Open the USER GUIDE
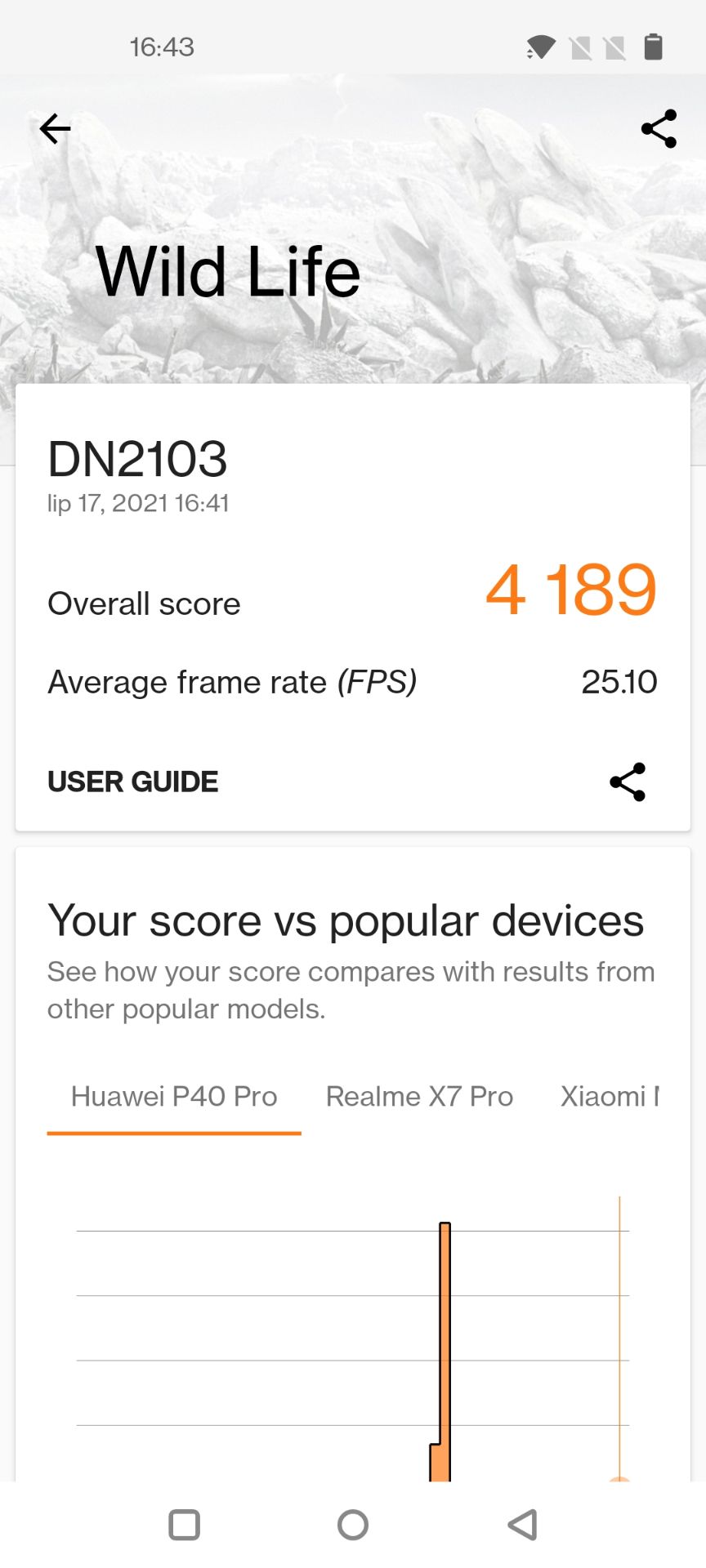 click(x=132, y=782)
